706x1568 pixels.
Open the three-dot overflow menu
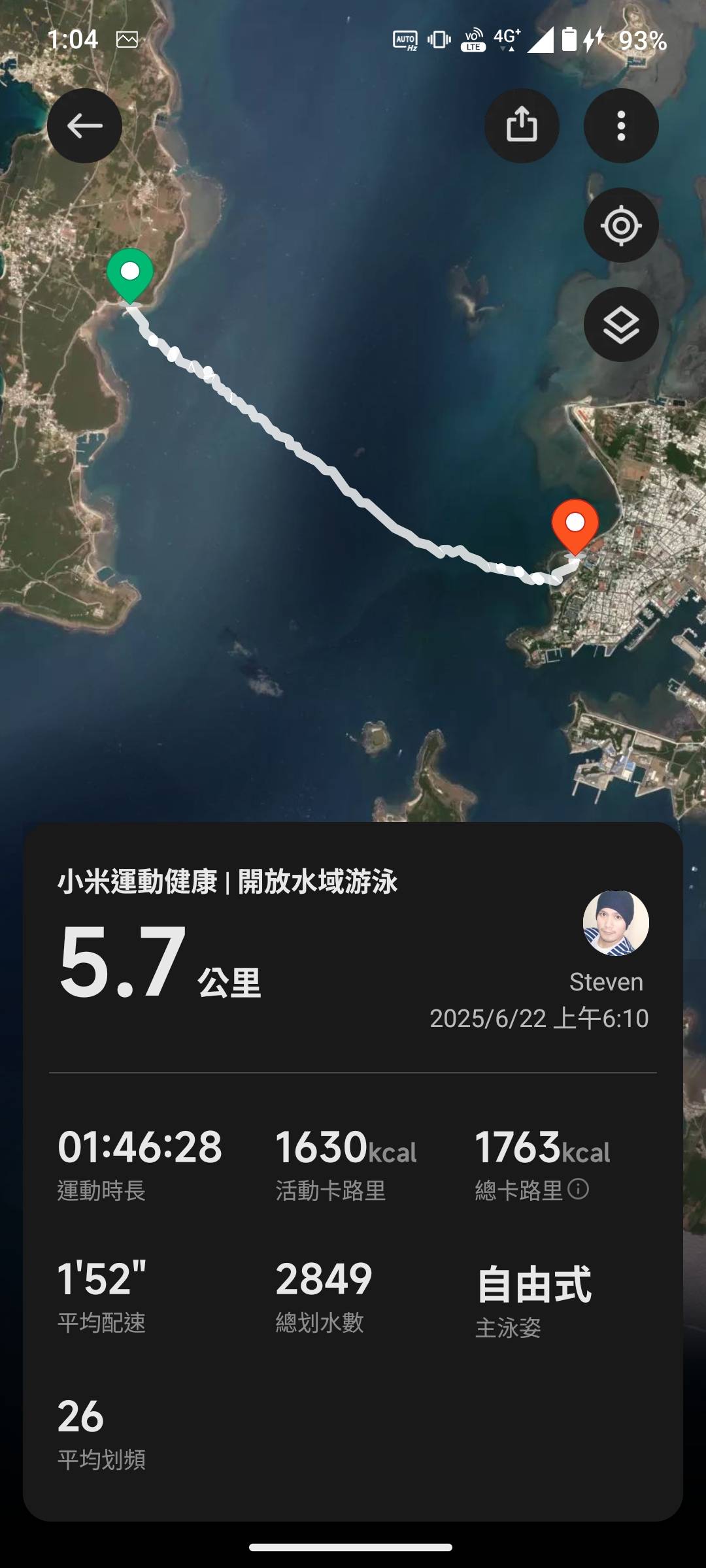(x=621, y=125)
